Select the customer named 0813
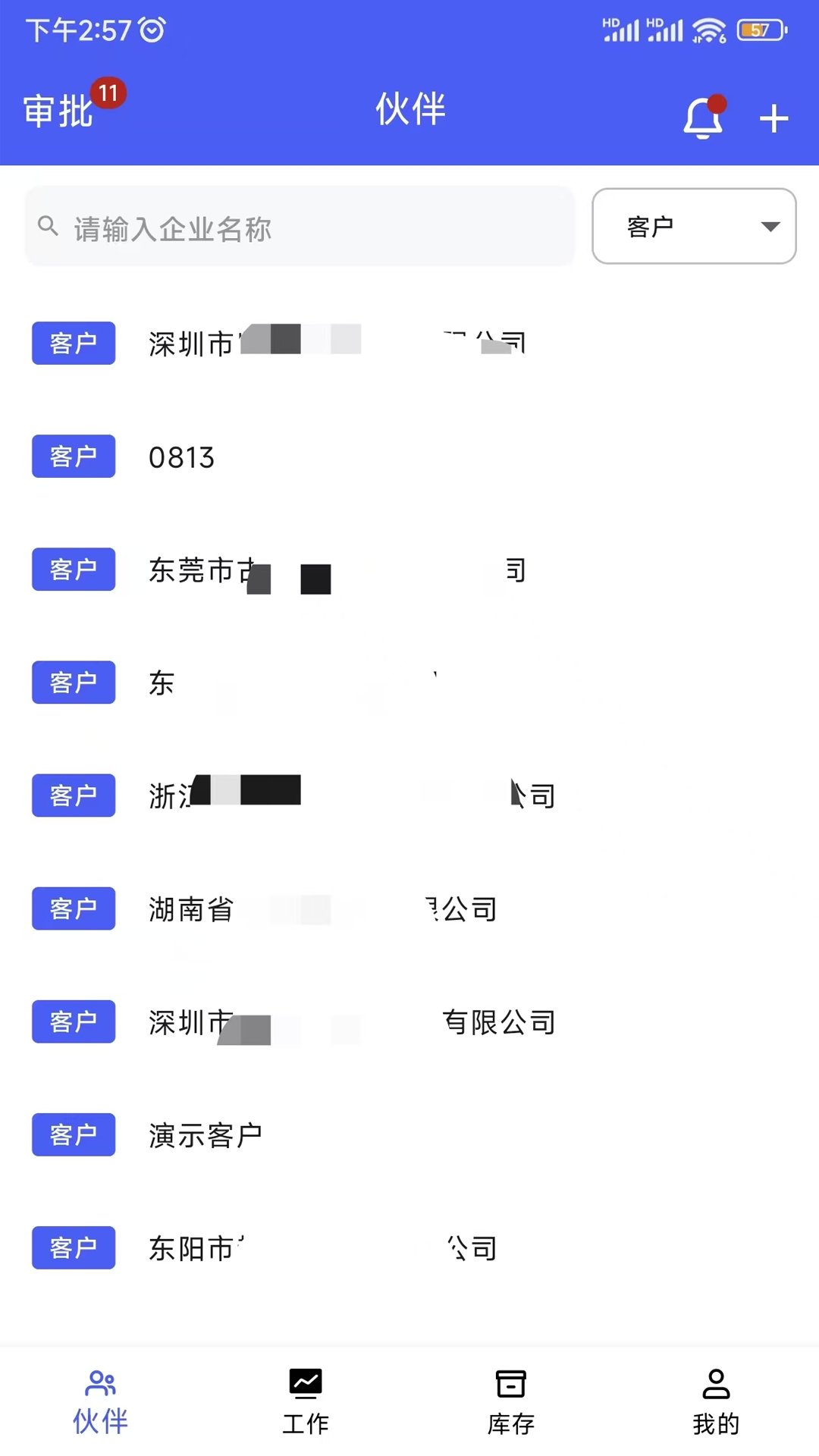This screenshot has height=1456, width=819. [182, 457]
